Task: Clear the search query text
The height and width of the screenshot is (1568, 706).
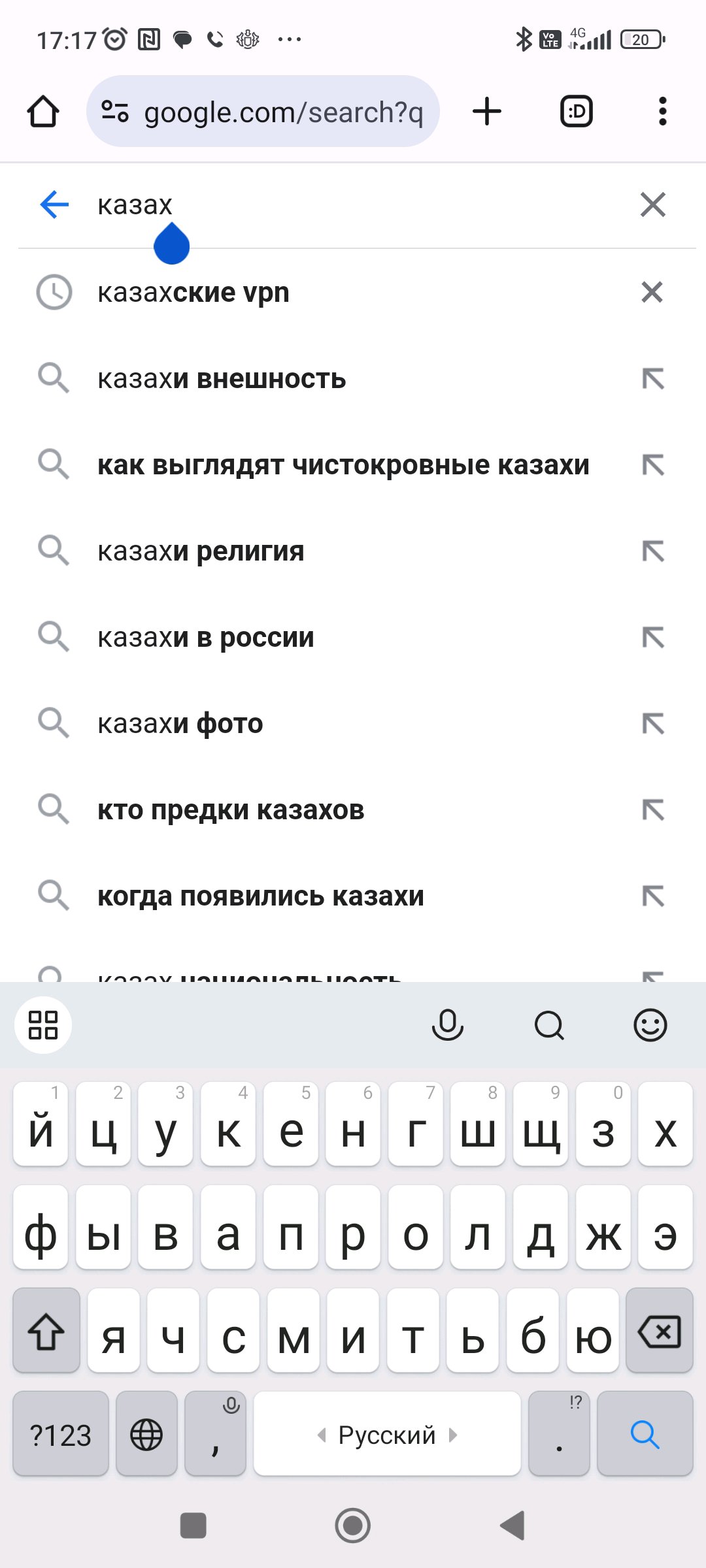Action: 652,204
